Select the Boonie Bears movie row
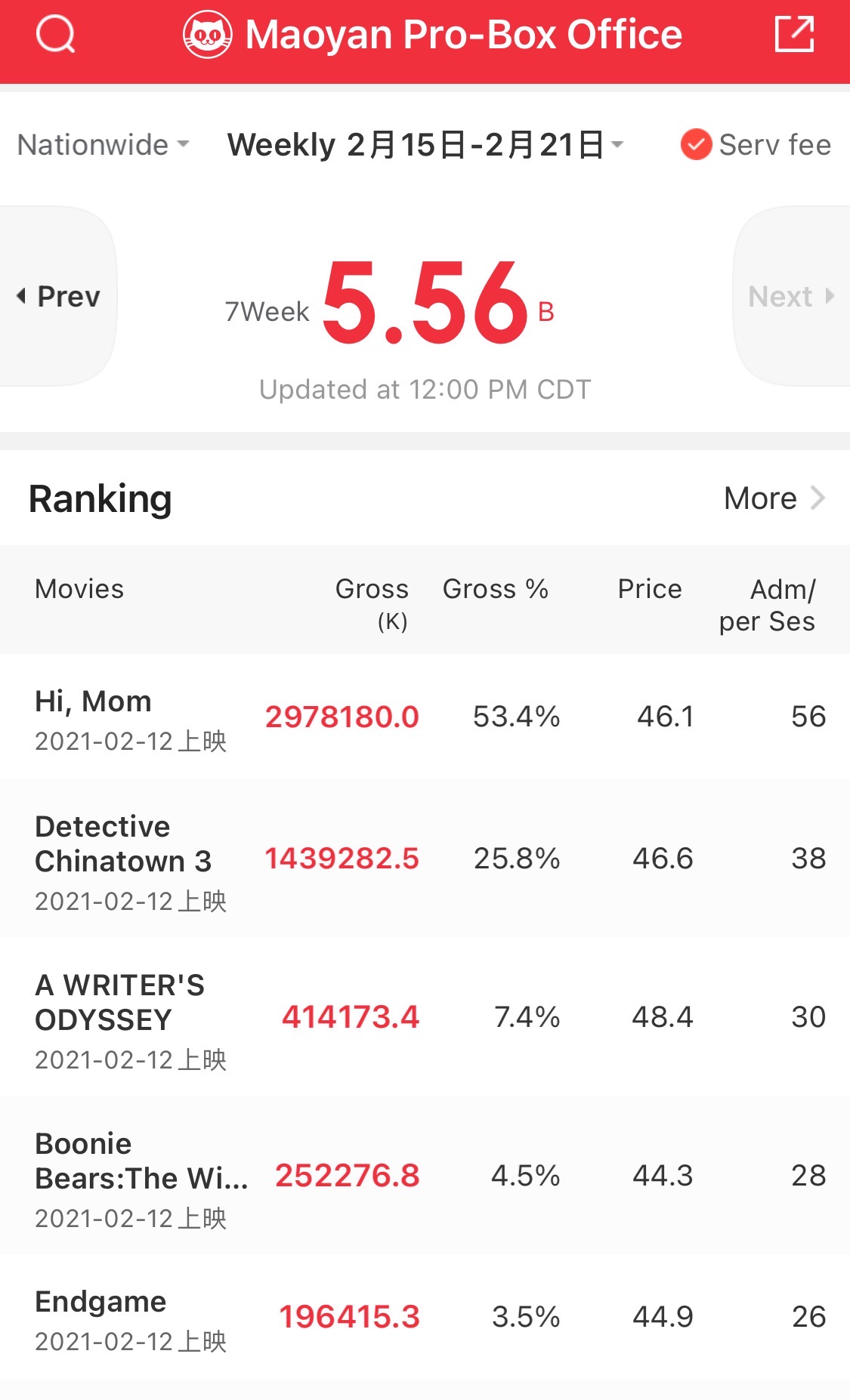The height and width of the screenshot is (1400, 850). pos(425,1176)
